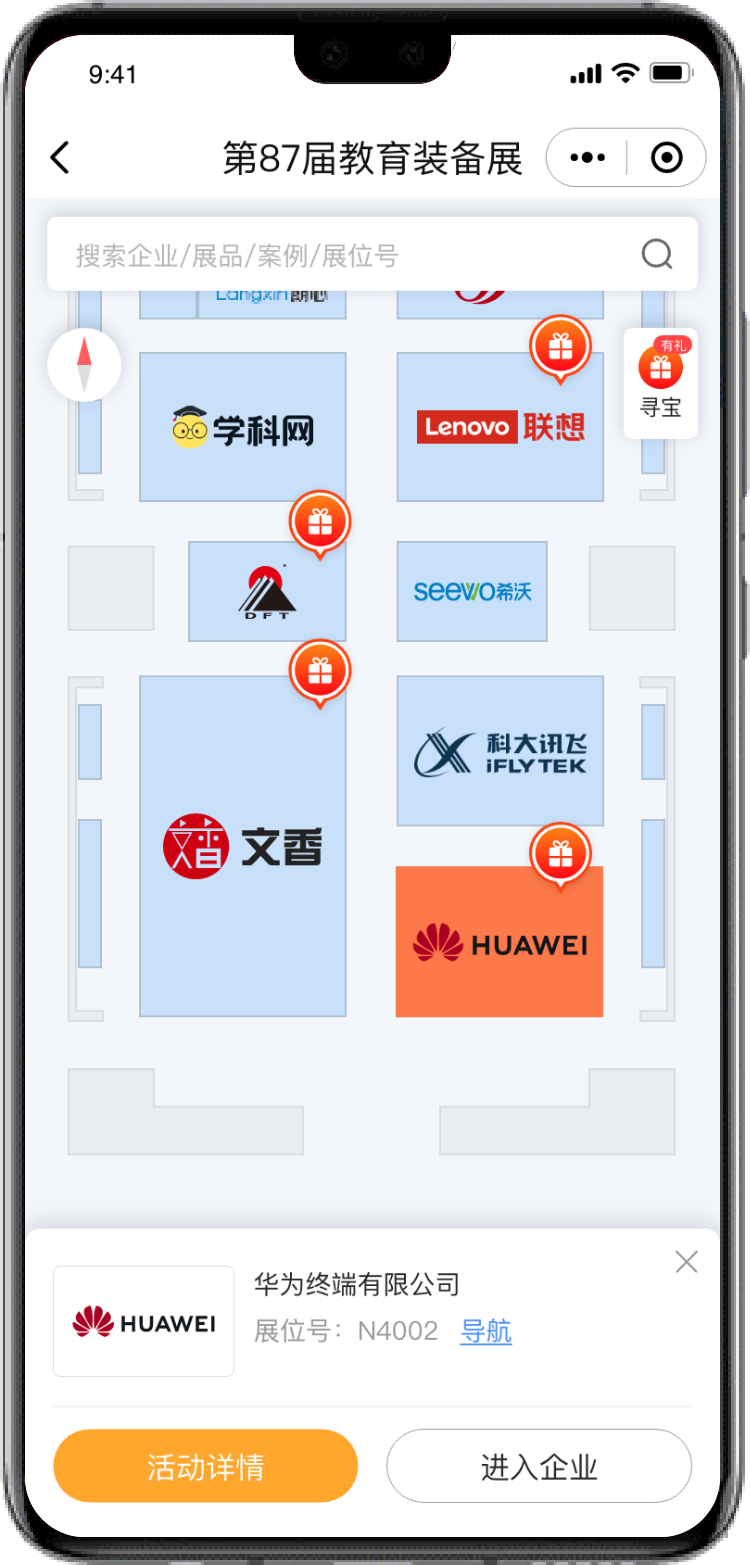Select the 文香 booth on the map
Viewport: 750px width, 1565px height.
pos(243,848)
